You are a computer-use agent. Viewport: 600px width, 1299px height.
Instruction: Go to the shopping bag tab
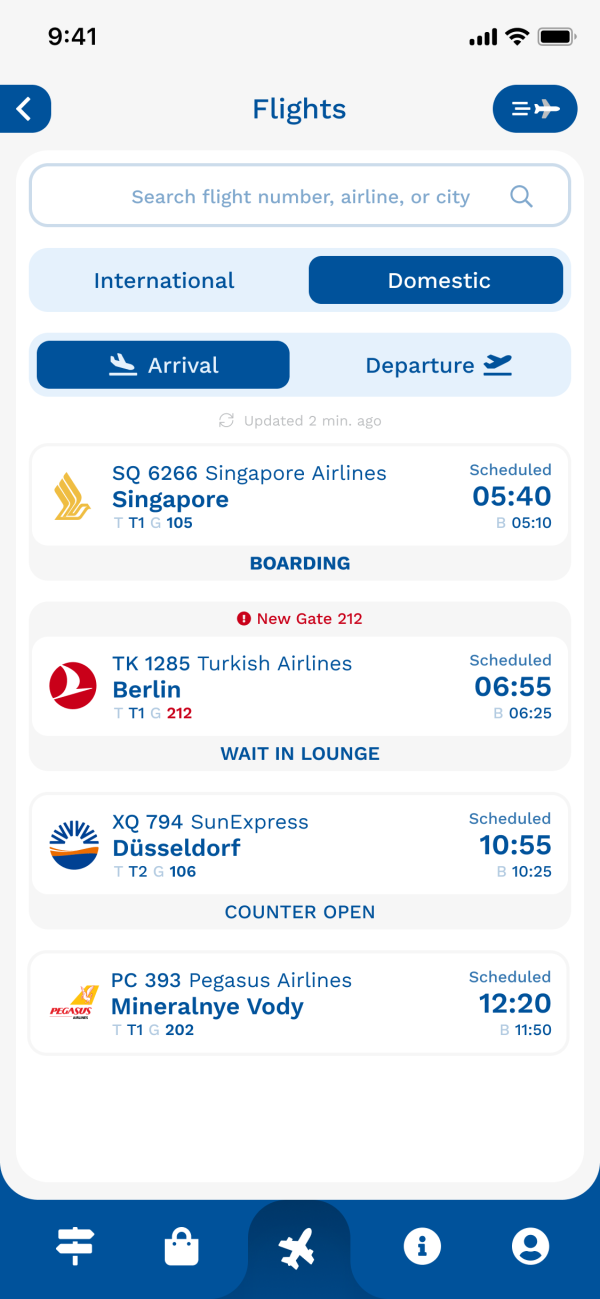182,1247
